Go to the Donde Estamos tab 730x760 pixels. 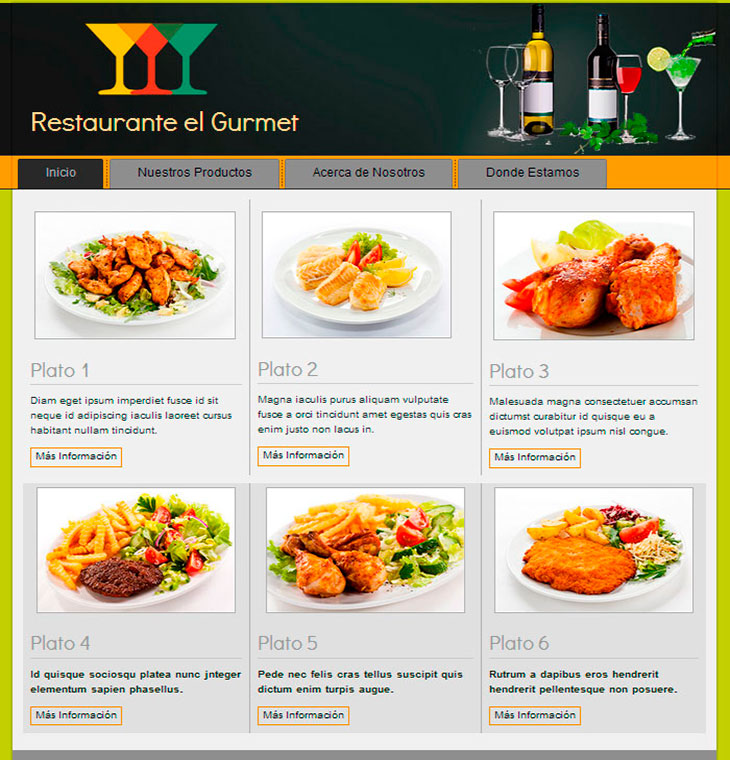coord(532,173)
